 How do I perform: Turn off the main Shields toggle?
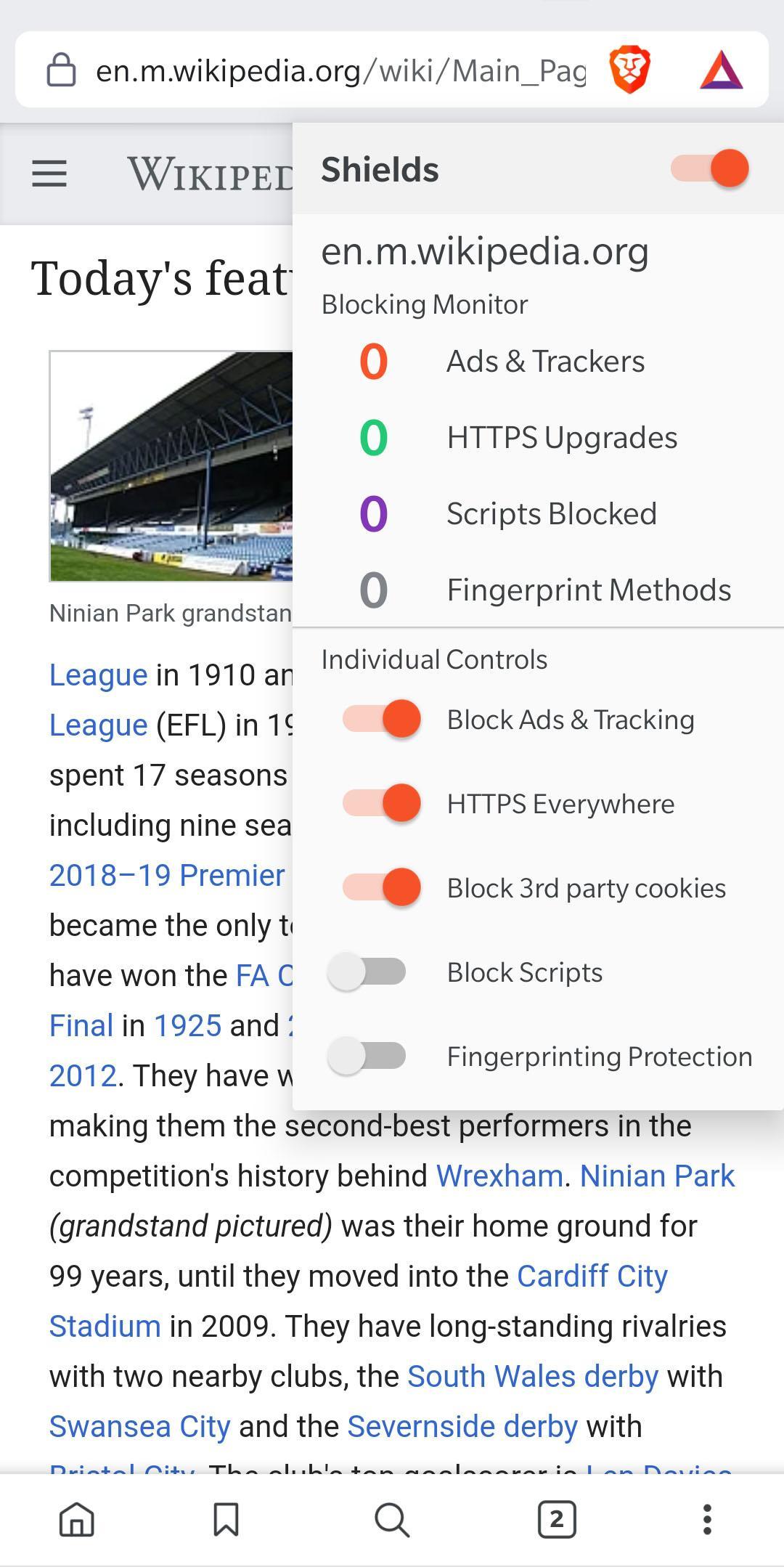pos(710,168)
